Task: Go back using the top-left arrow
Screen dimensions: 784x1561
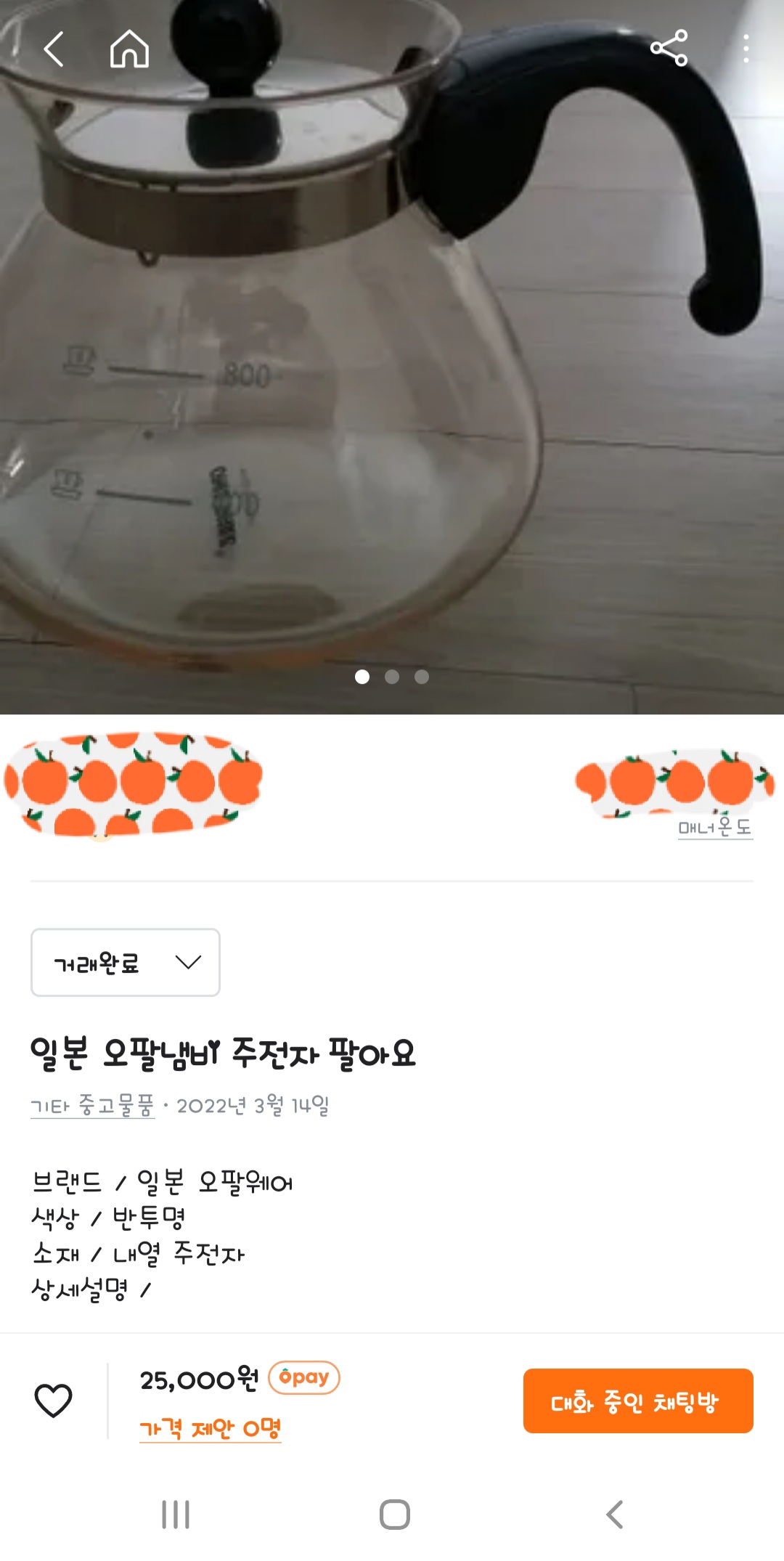Action: [x=54, y=49]
